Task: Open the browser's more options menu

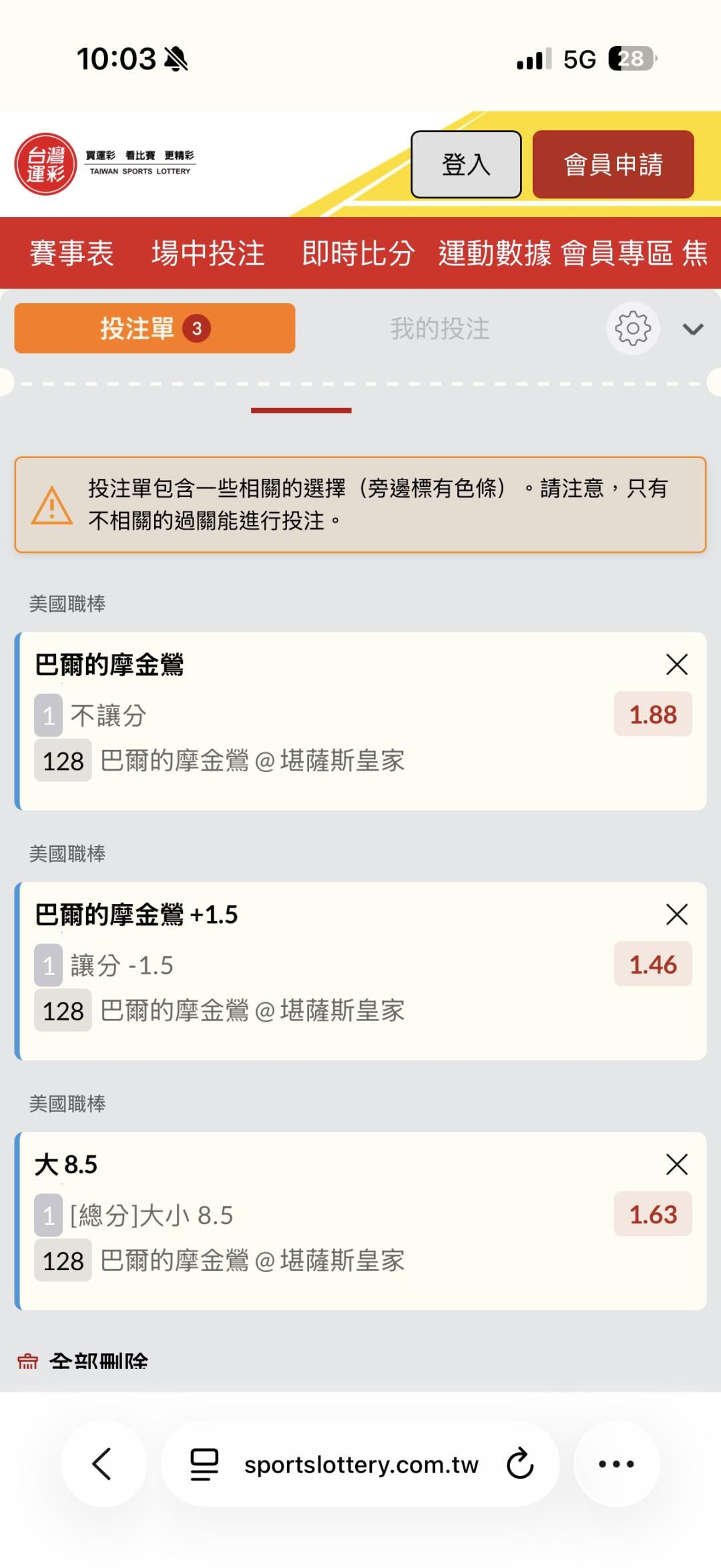Action: click(617, 1464)
